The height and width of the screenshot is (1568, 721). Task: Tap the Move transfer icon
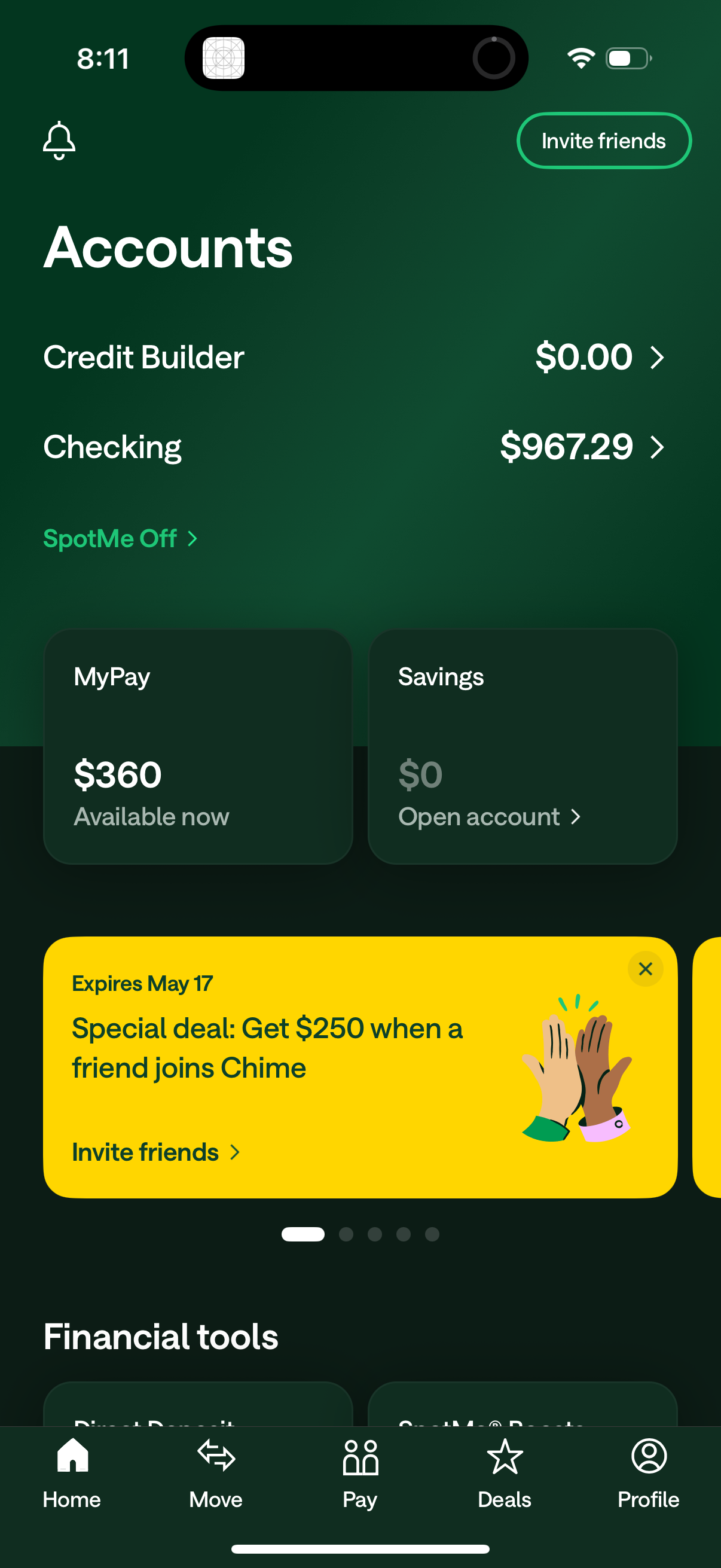tap(215, 1458)
